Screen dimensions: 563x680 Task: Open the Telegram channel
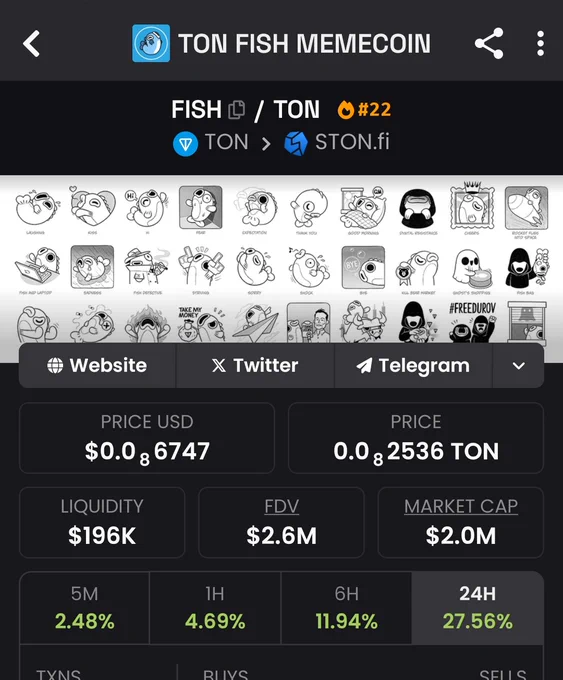pos(413,366)
